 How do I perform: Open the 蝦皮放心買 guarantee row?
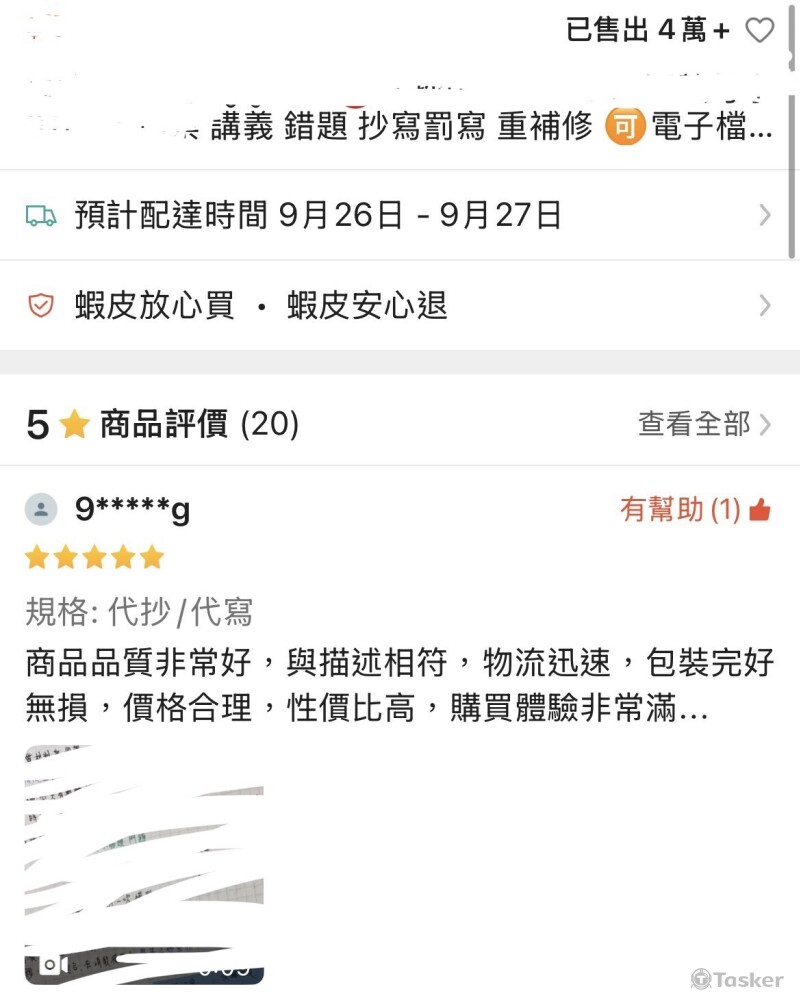400,305
